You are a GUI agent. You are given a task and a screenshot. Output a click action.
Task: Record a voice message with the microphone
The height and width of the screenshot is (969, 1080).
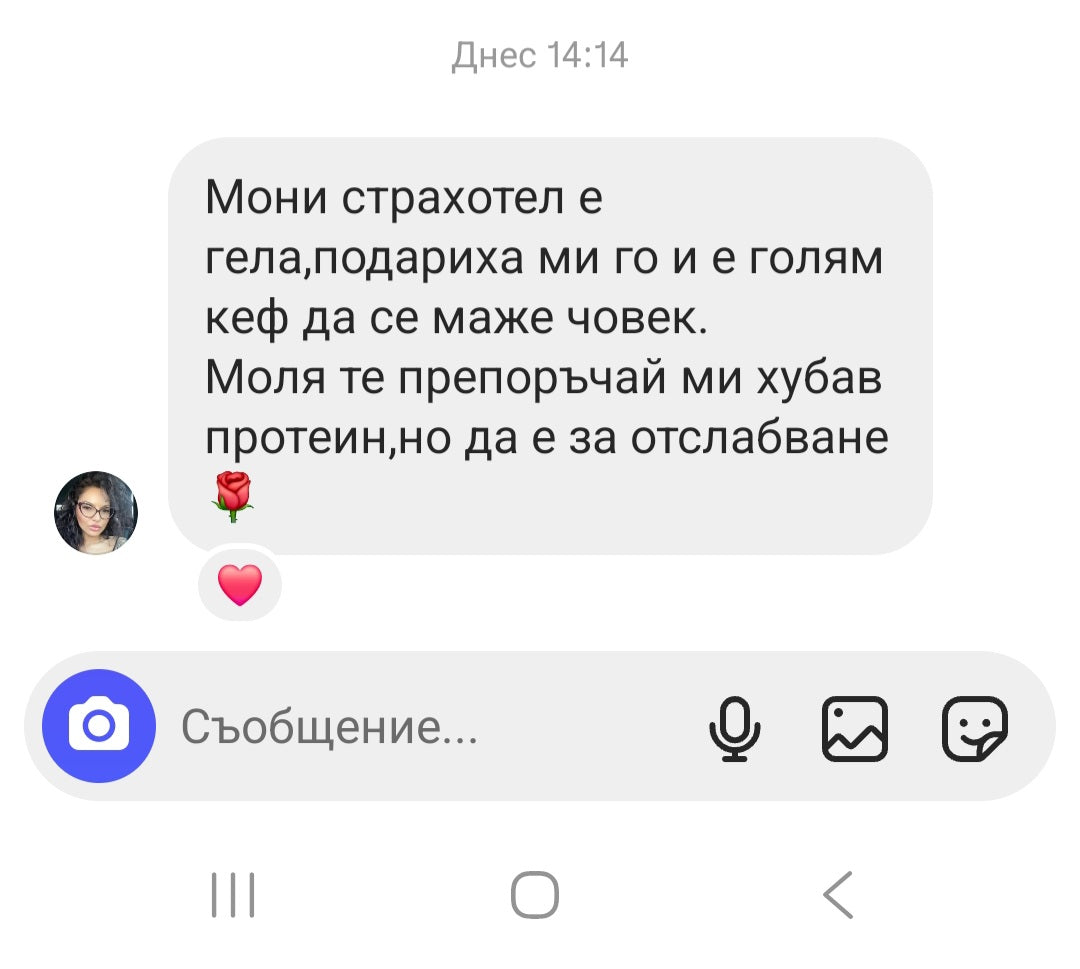click(734, 727)
